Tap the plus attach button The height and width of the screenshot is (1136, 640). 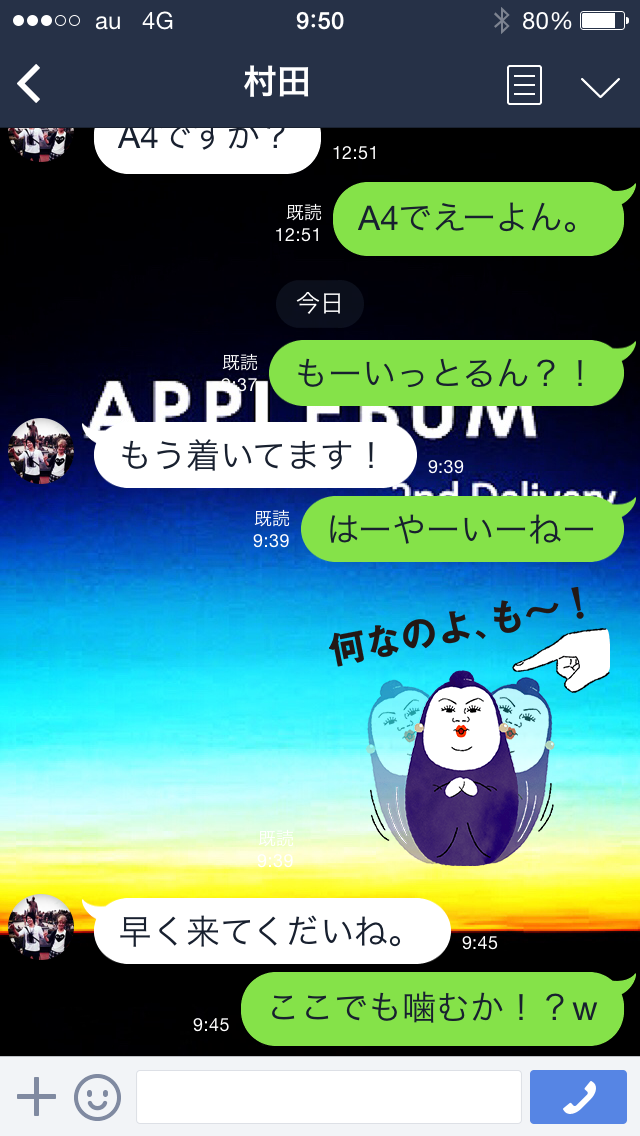(x=36, y=1096)
